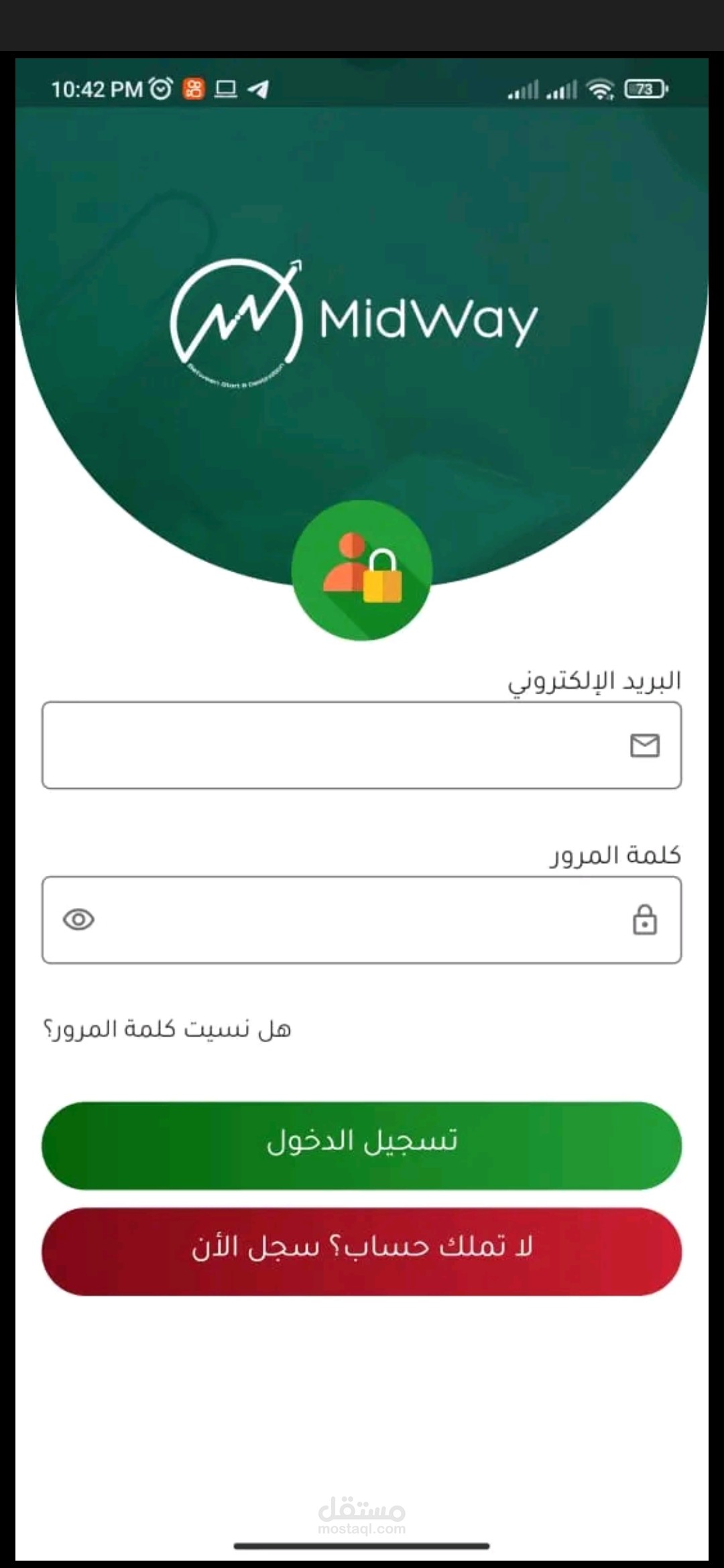Show password using the eye icon

(x=78, y=919)
